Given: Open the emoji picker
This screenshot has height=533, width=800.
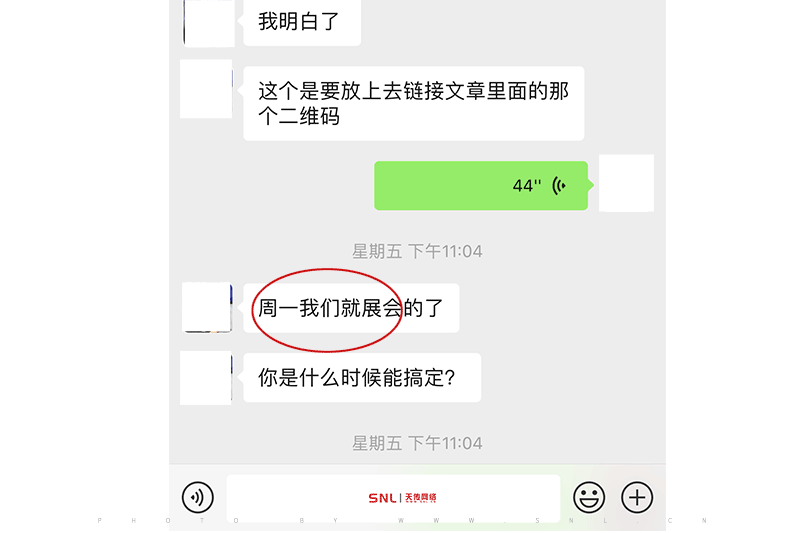Looking at the screenshot, I should tap(589, 496).
